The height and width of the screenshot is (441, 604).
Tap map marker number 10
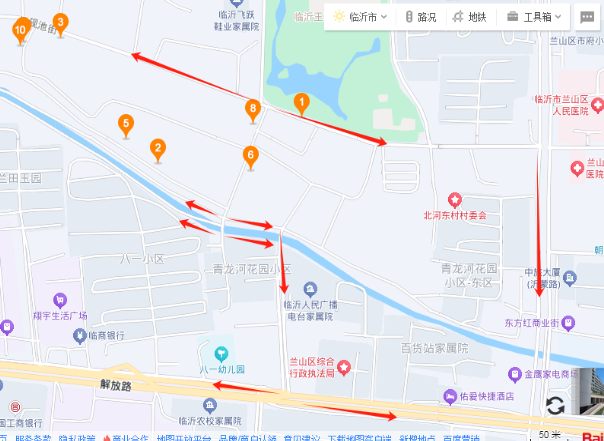20,31
